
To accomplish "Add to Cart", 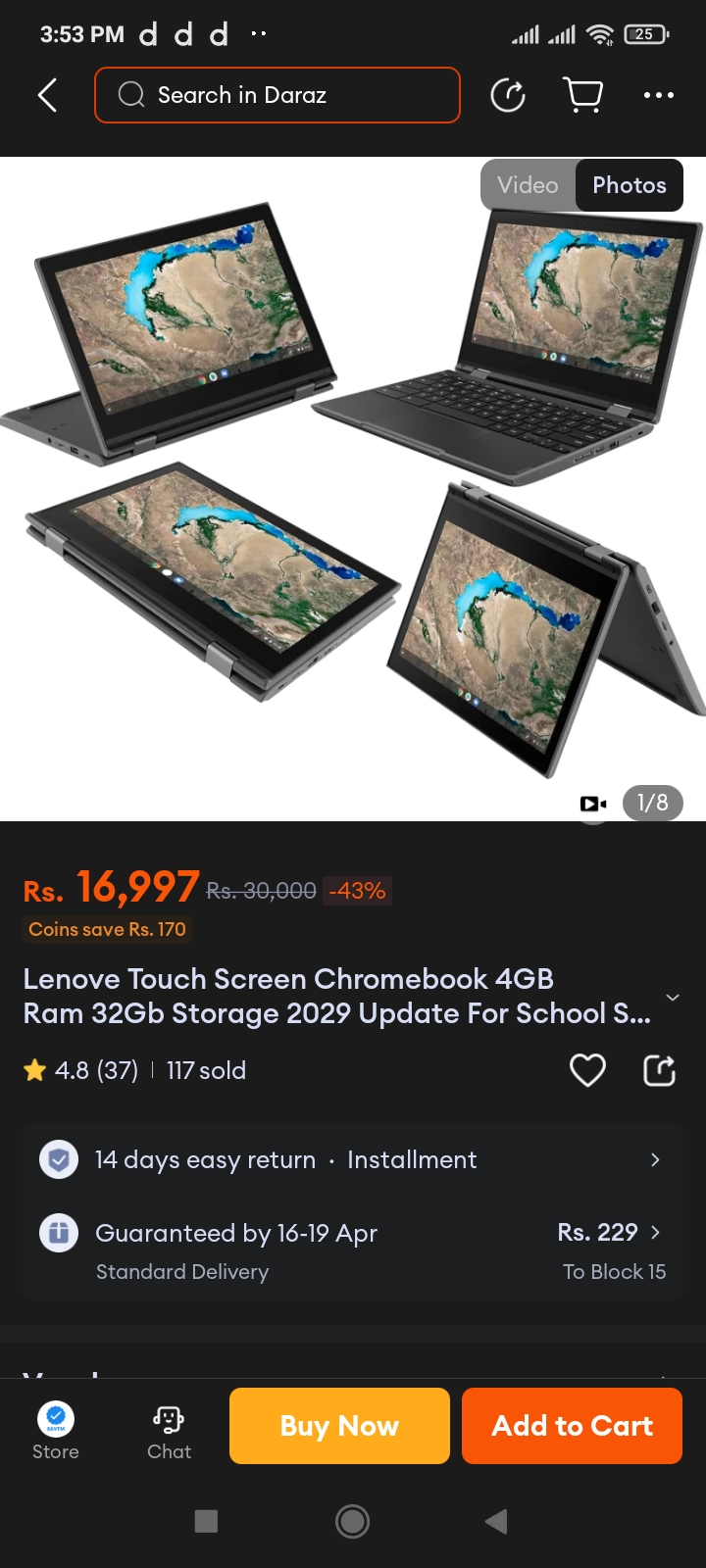I will [572, 1426].
